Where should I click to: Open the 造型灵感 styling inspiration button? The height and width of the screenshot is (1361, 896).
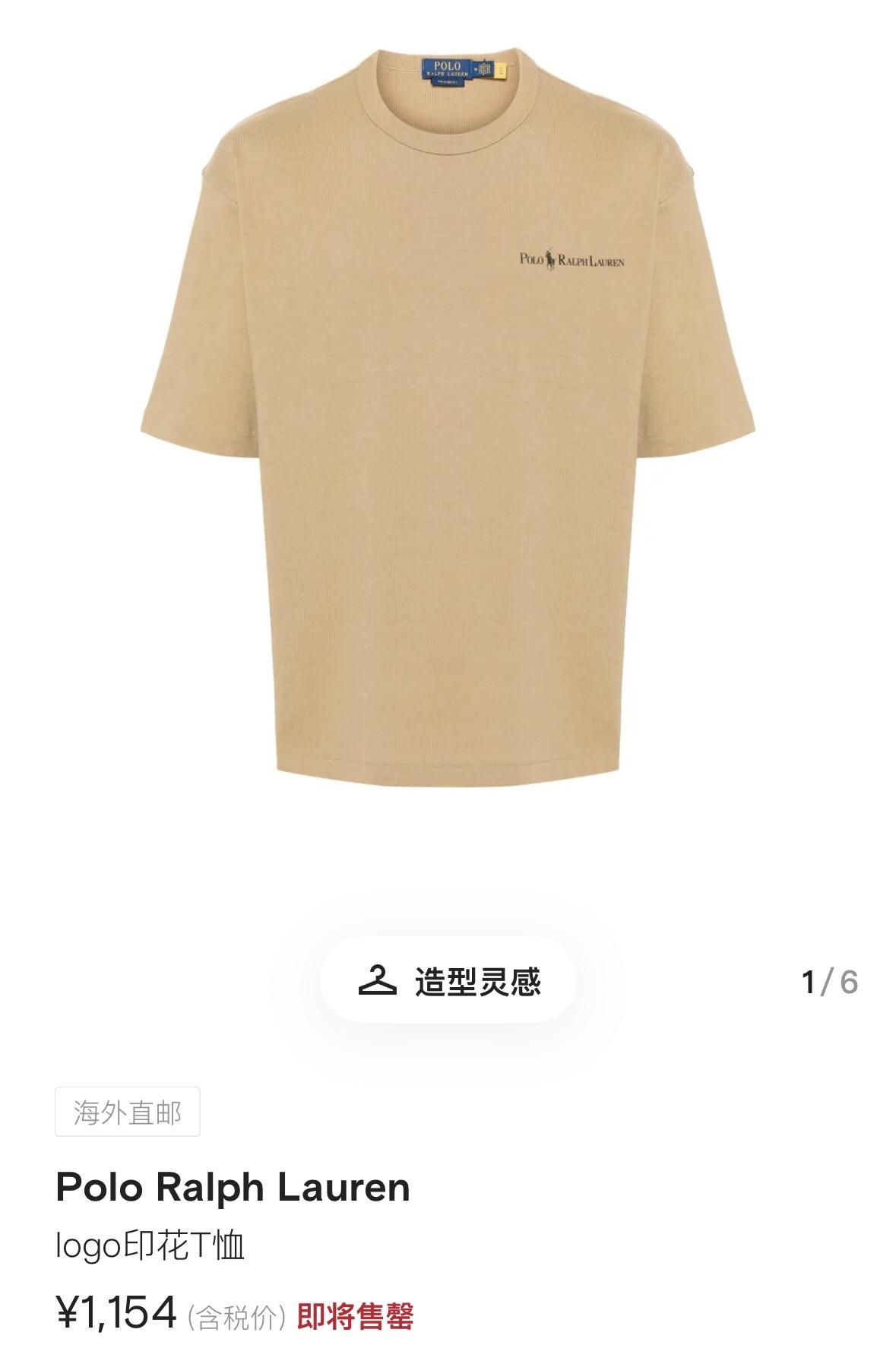[448, 981]
